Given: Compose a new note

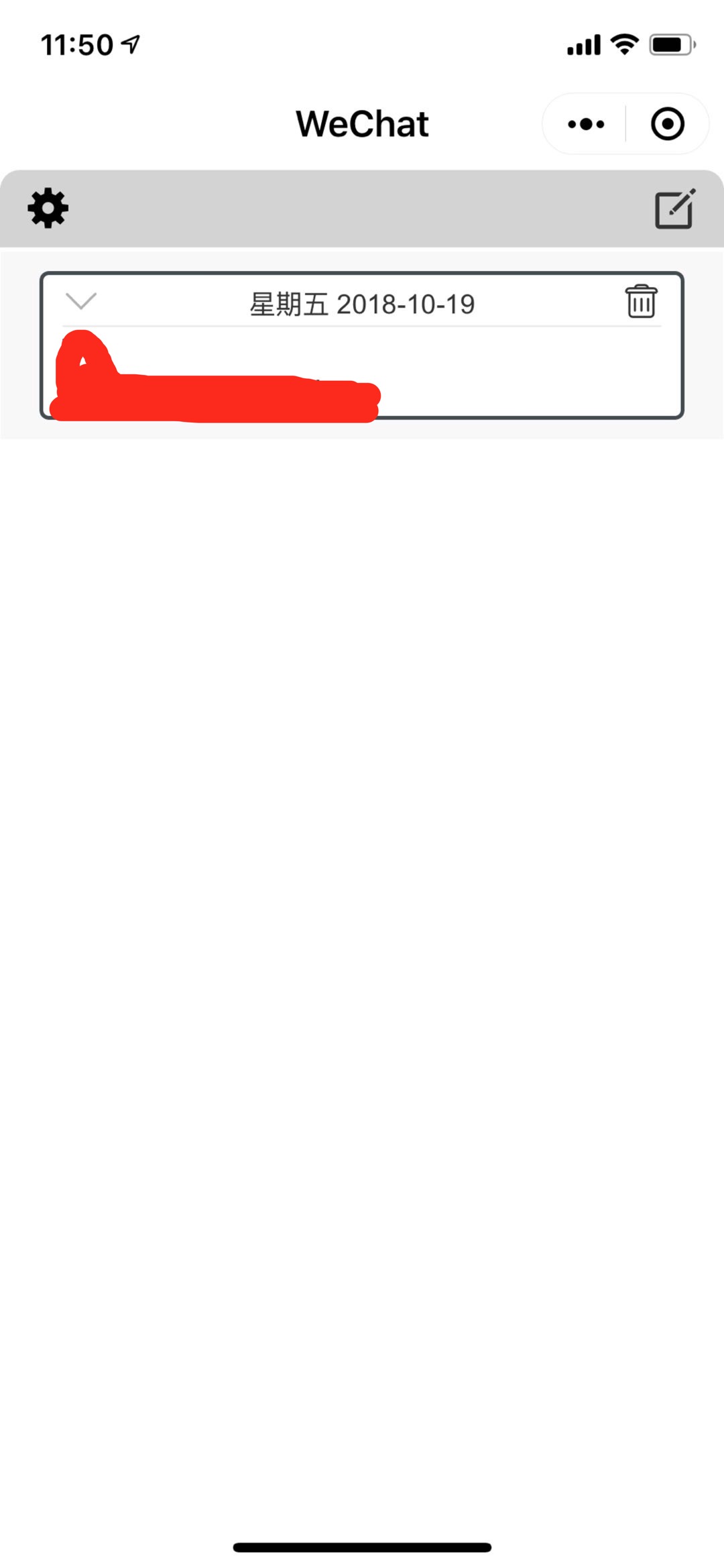Looking at the screenshot, I should pos(674,209).
